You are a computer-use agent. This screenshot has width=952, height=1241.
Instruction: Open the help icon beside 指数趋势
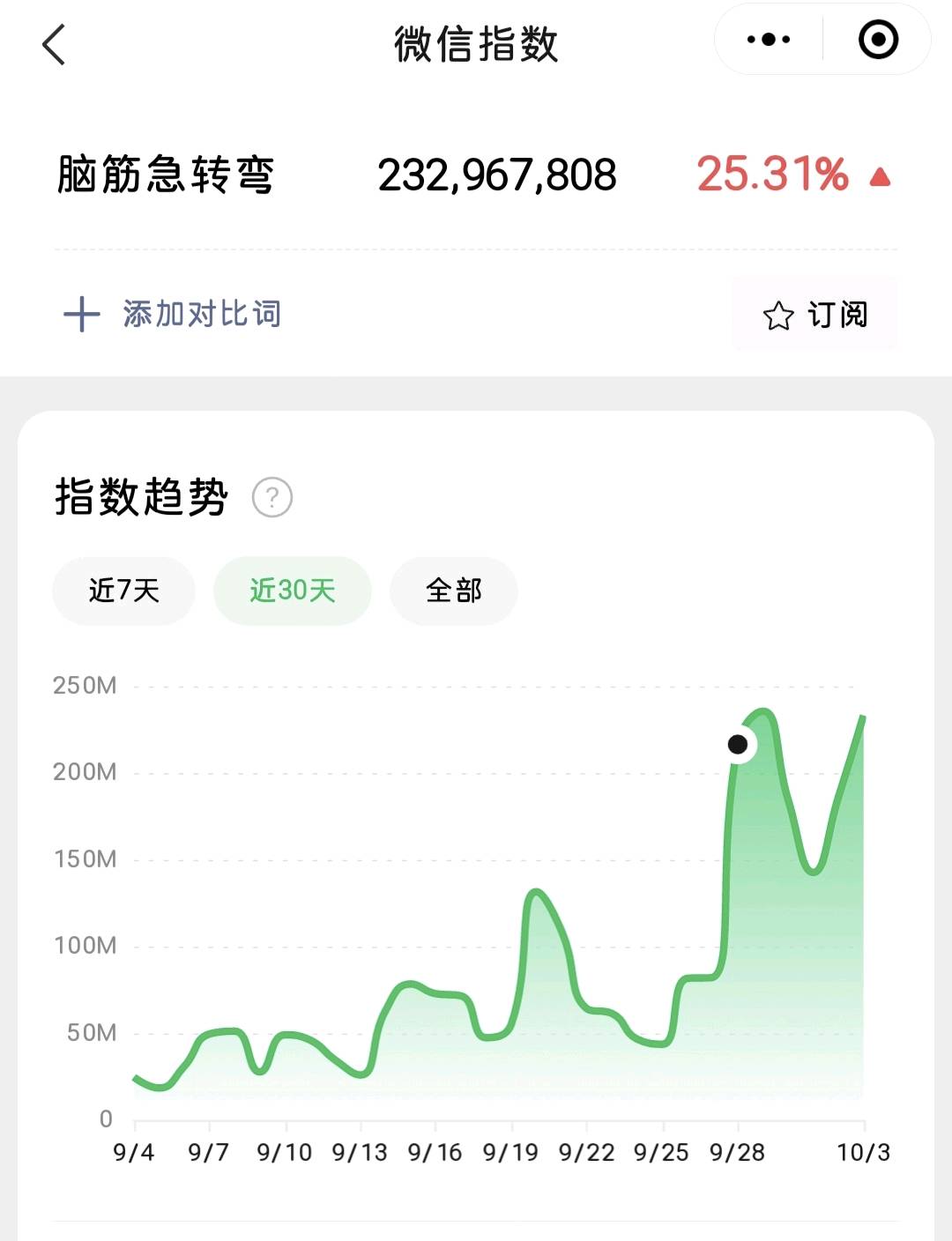tap(272, 497)
